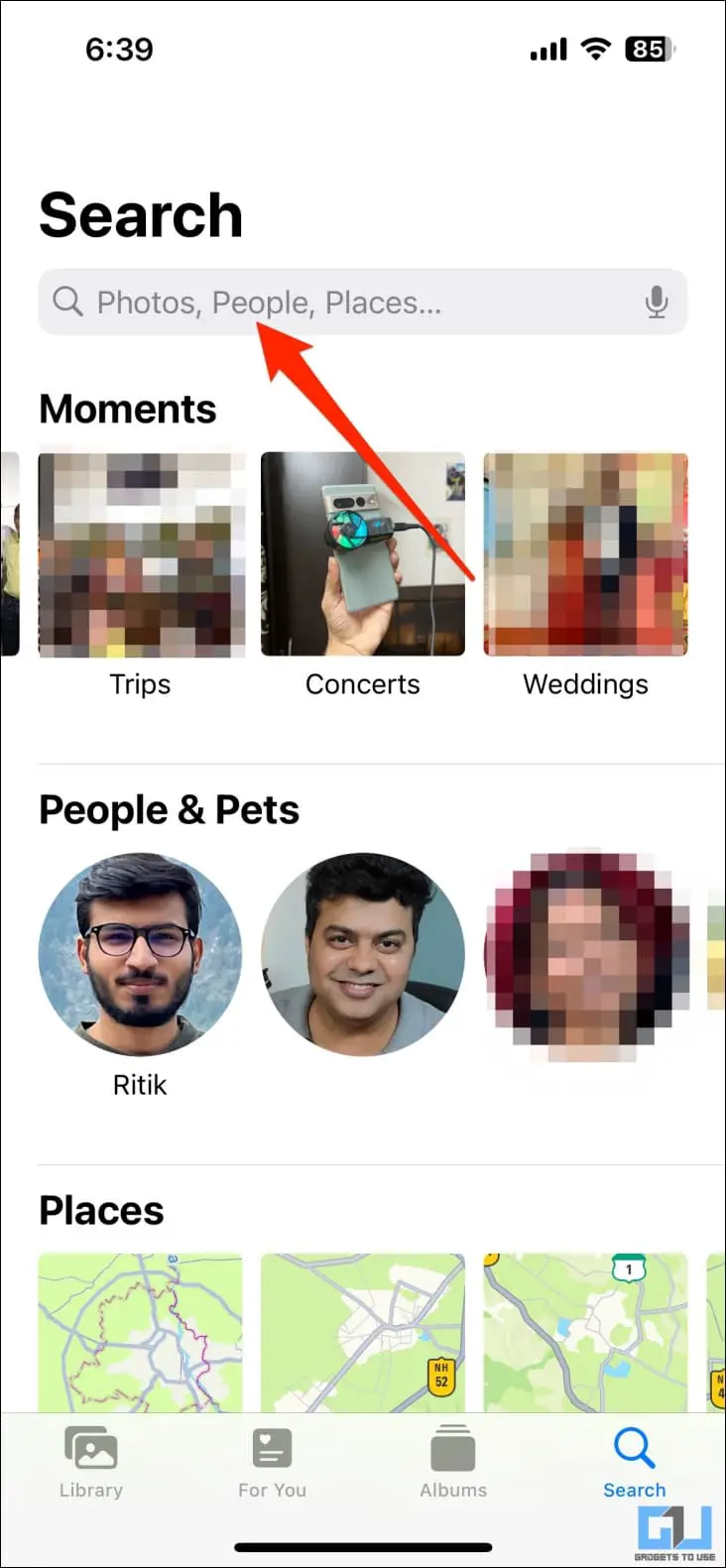Open the second person without a name label
Image resolution: width=726 pixels, height=1568 pixels.
pos(363,954)
